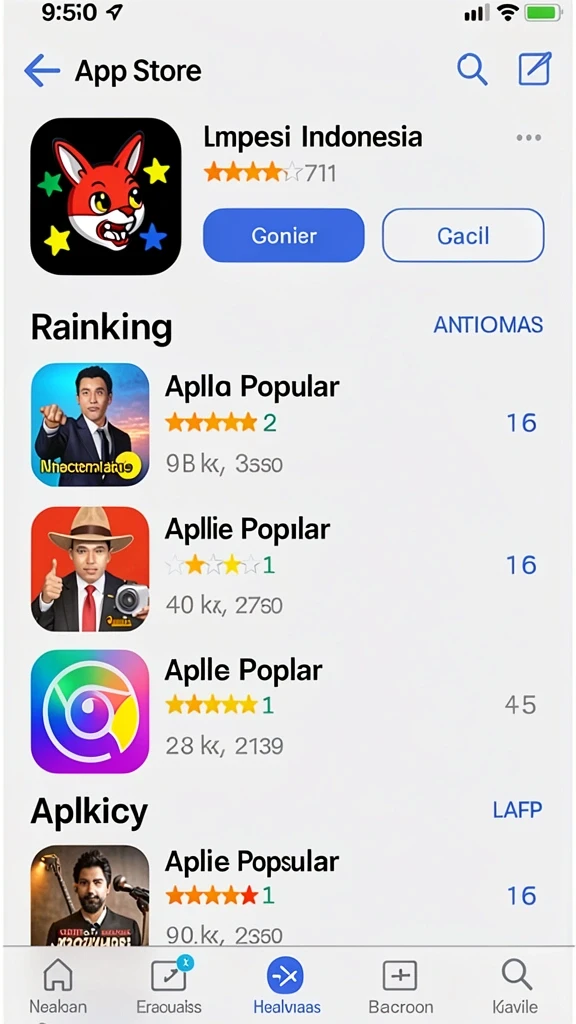Select the Healvıaas tab
Viewport: 576px width, 1024px height.
(286, 985)
